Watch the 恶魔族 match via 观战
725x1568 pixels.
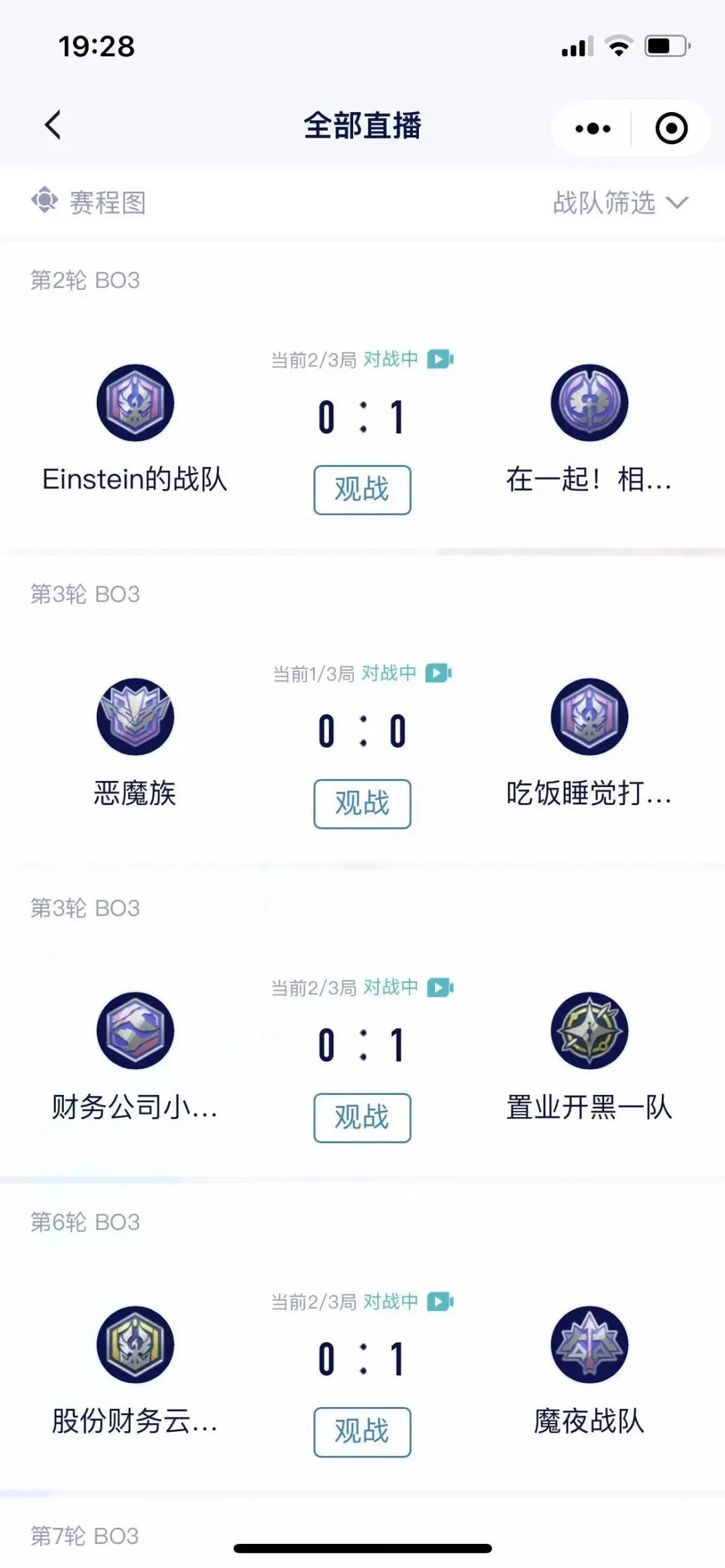[x=362, y=804]
